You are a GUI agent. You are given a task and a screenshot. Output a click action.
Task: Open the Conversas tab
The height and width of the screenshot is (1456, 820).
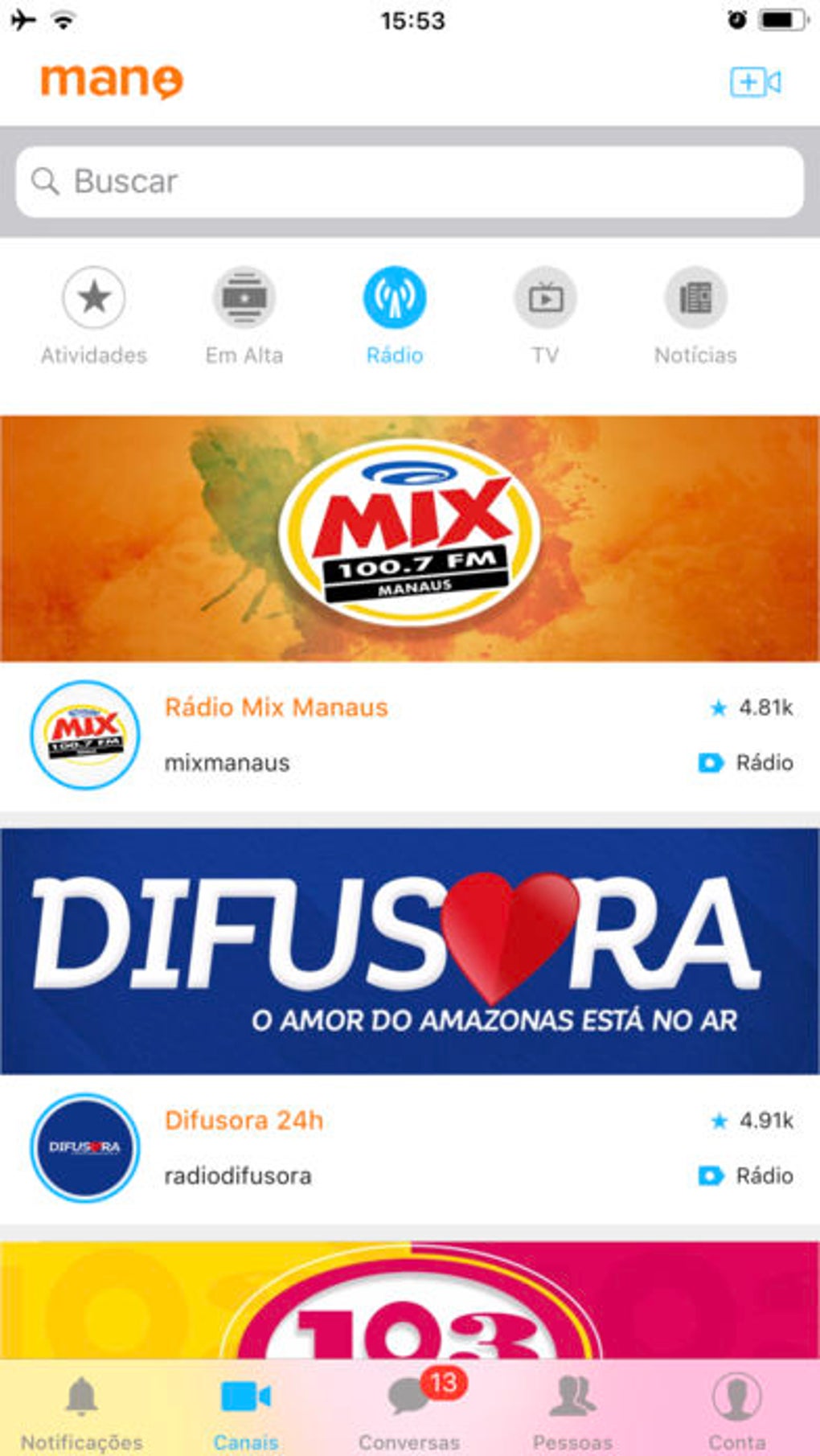[x=410, y=1411]
